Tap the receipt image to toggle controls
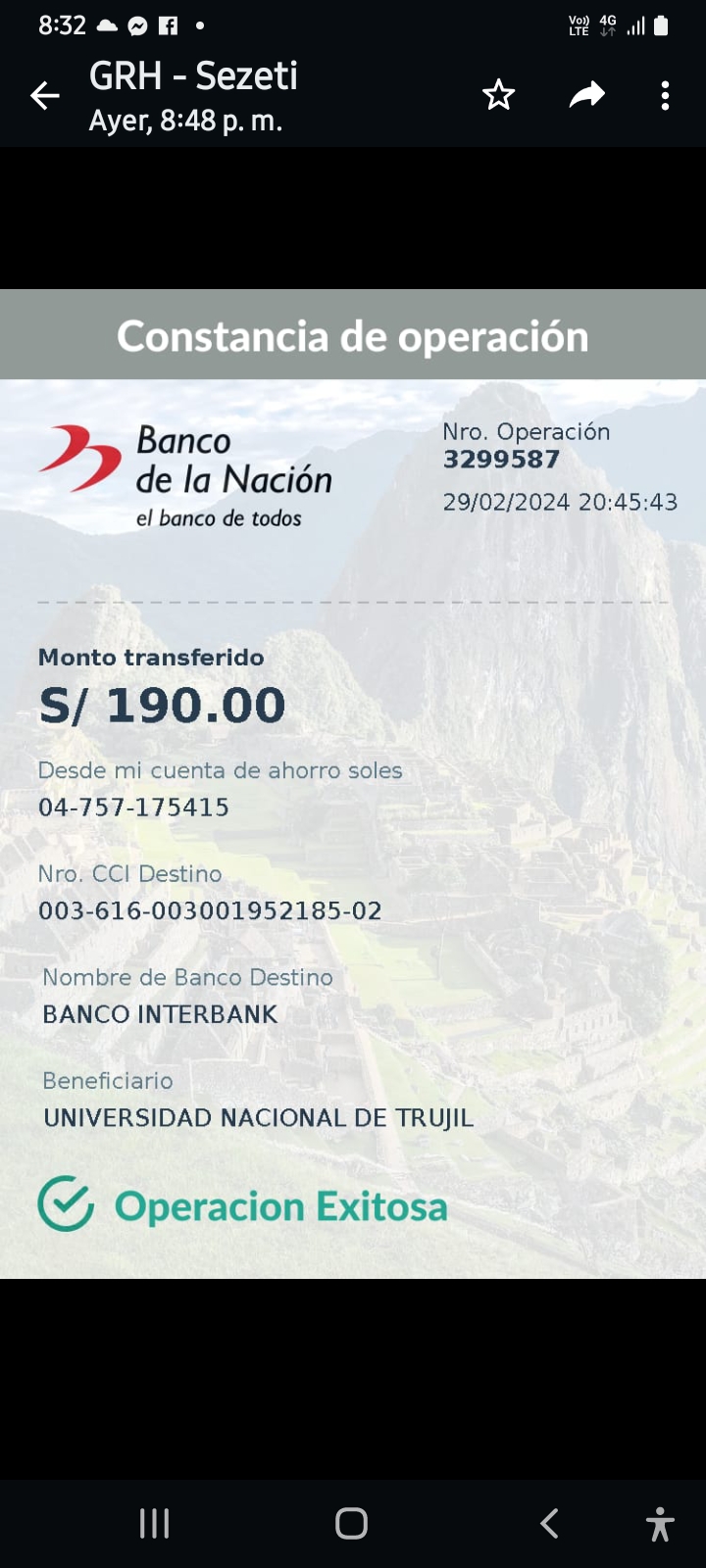Image resolution: width=706 pixels, height=1568 pixels. [x=353, y=783]
